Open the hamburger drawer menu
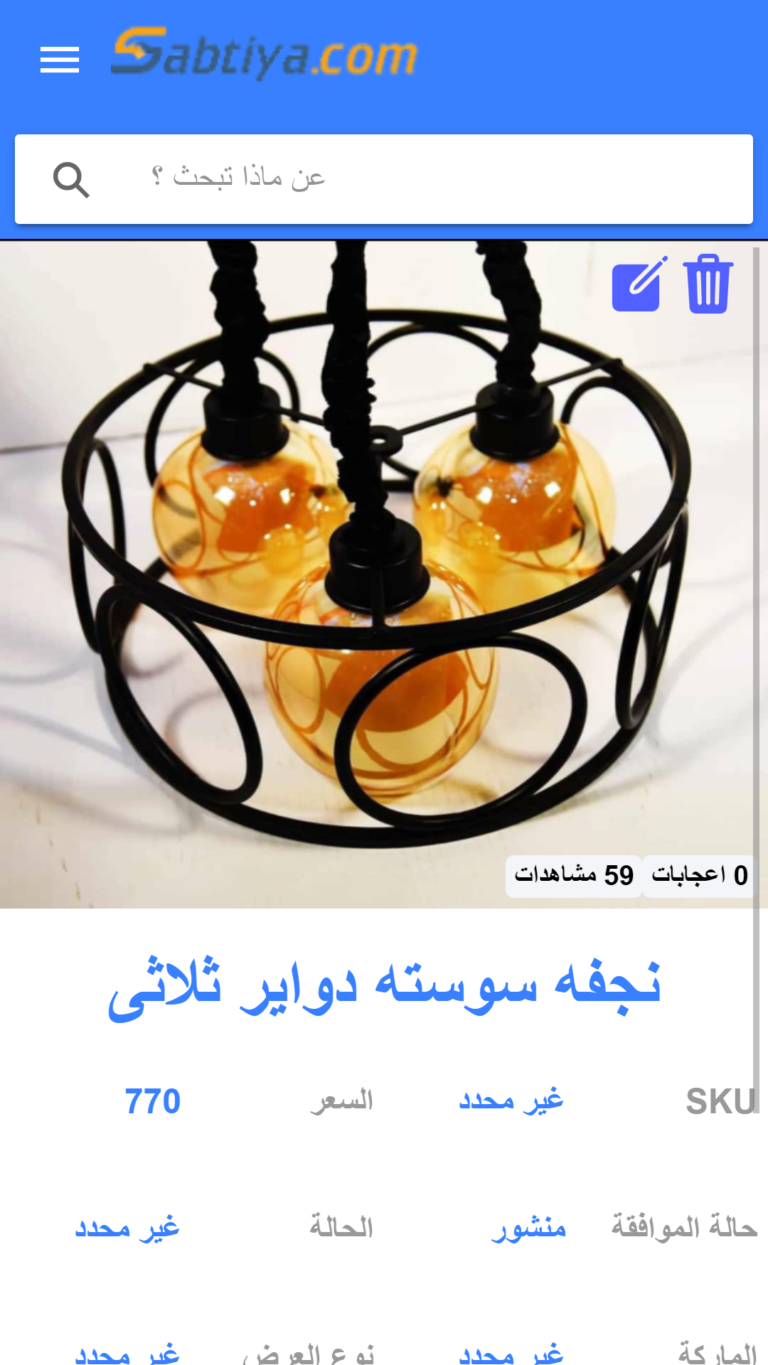The width and height of the screenshot is (768, 1365). tap(59, 60)
